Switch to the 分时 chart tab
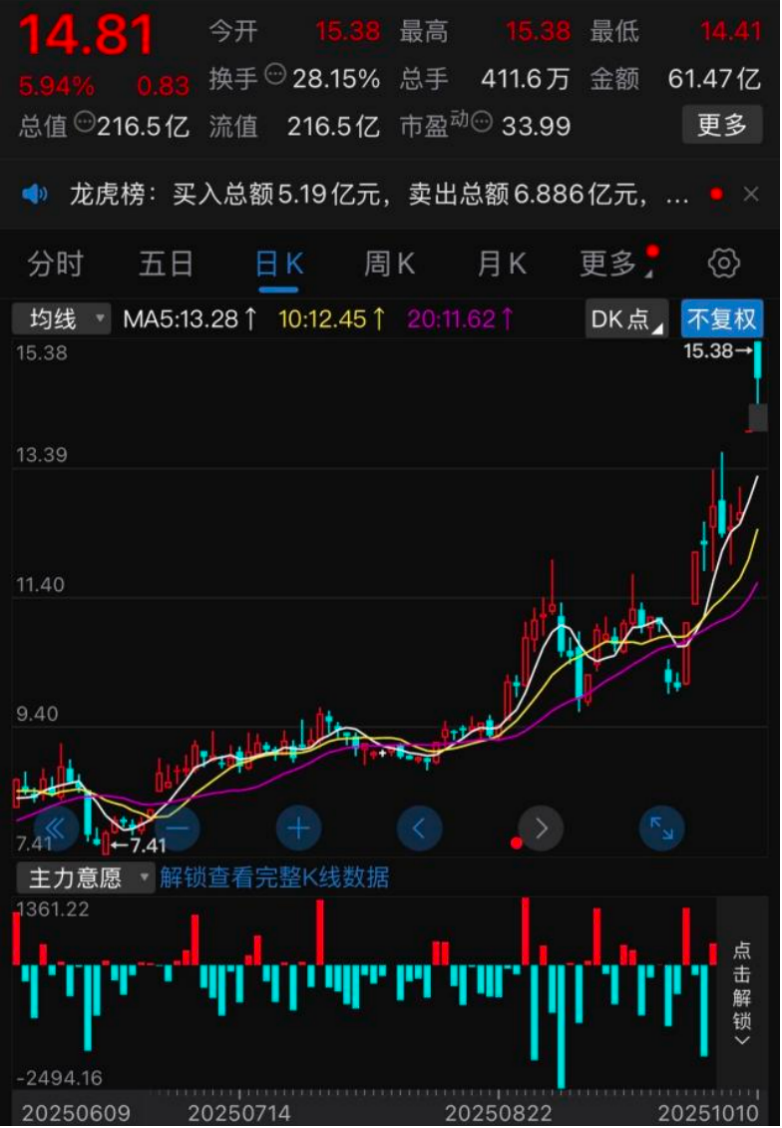This screenshot has width=782, height=1128. (55, 264)
